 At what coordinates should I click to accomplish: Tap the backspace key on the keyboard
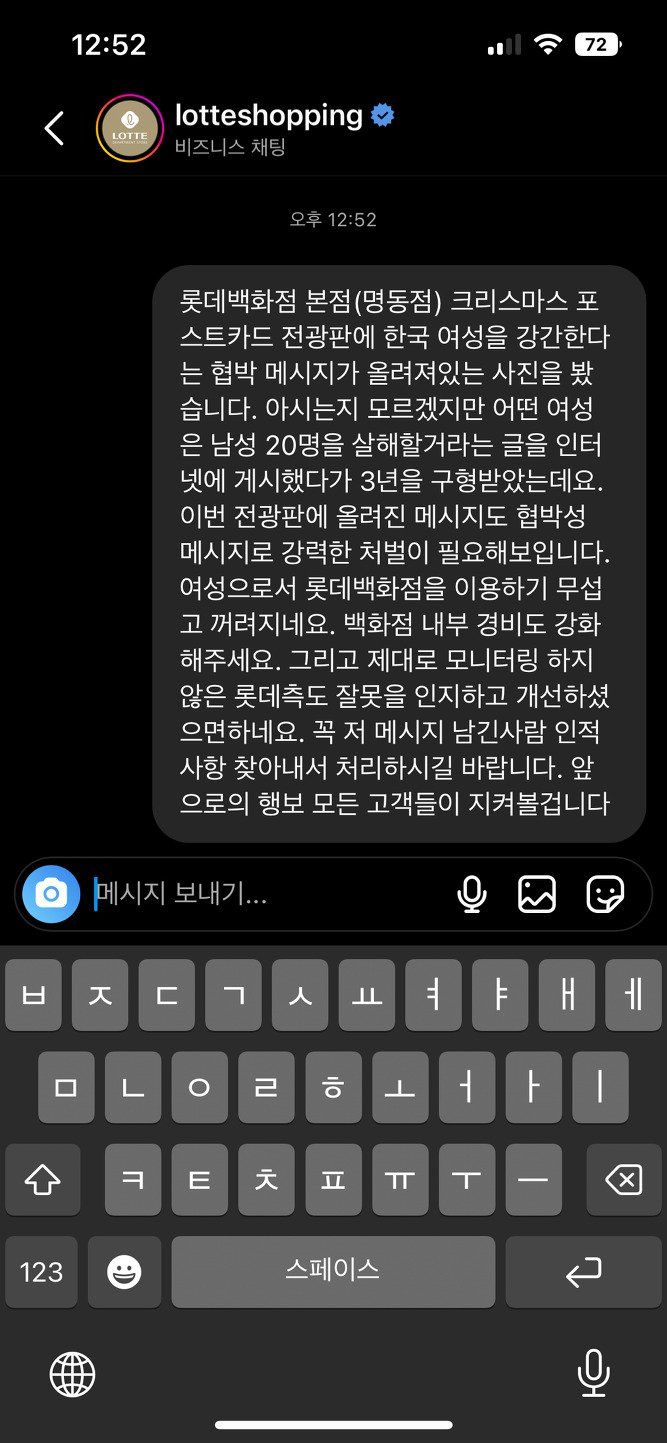pyautogui.click(x=623, y=1181)
